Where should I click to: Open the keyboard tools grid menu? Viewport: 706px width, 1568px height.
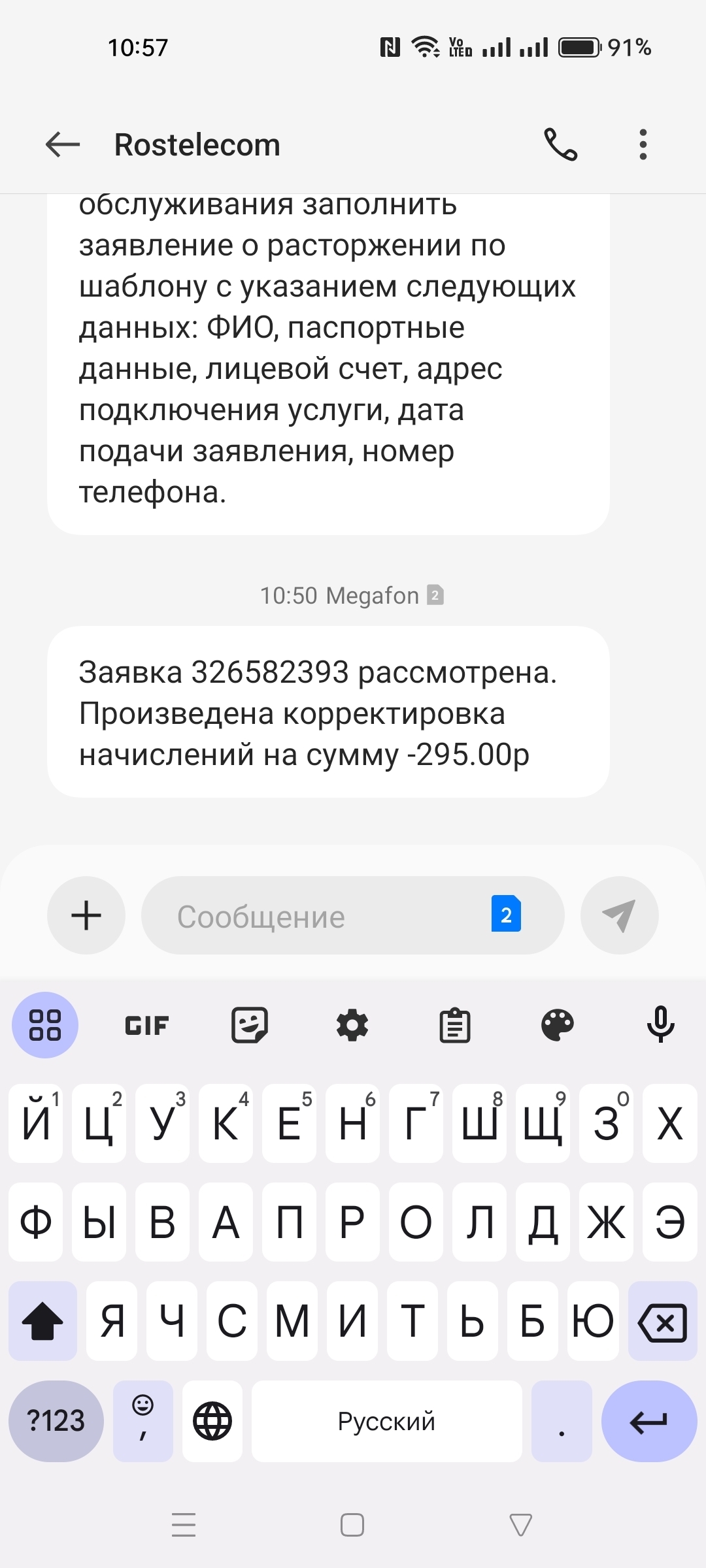[45, 1025]
